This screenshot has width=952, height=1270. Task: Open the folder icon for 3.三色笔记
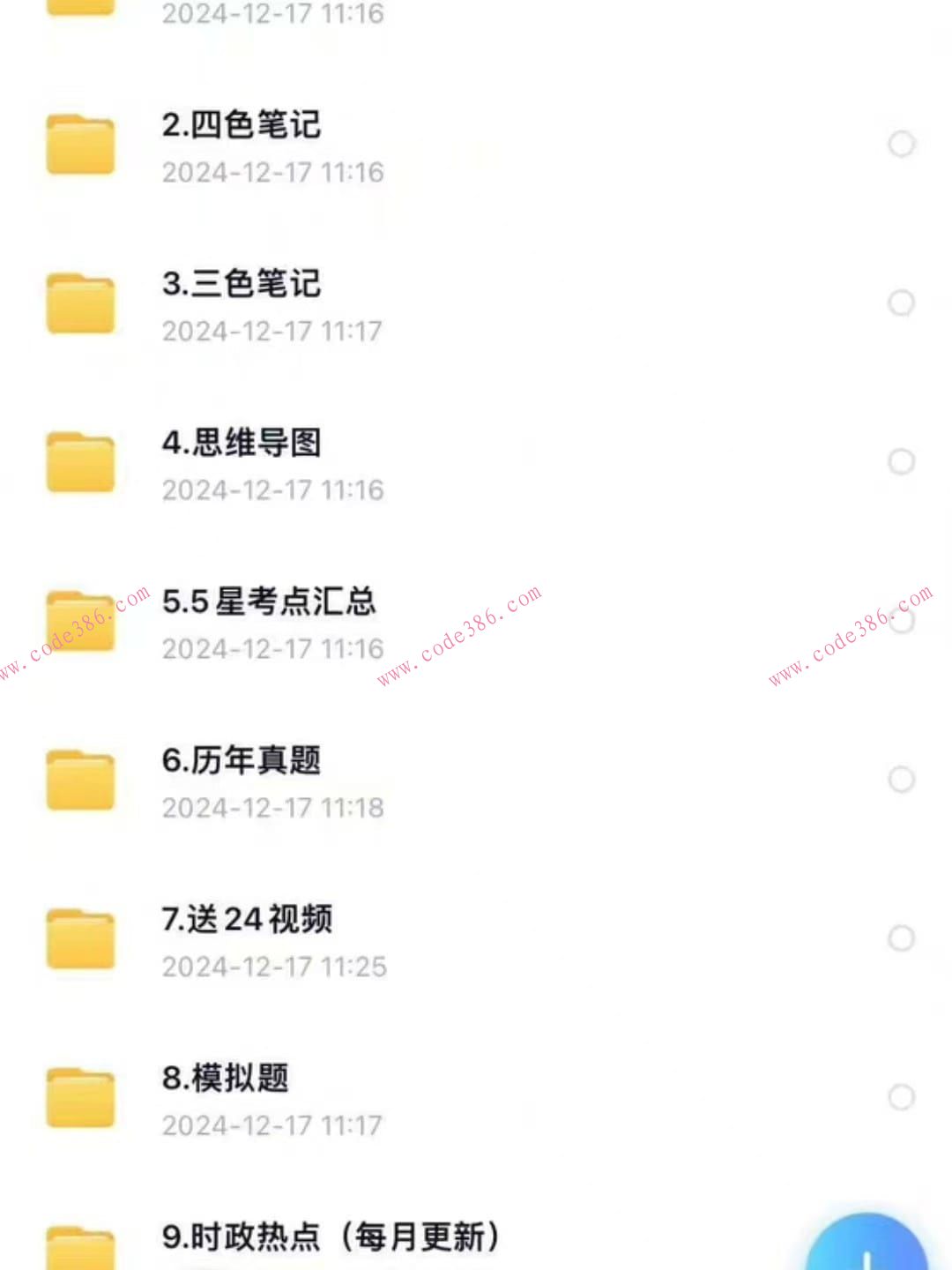[80, 301]
